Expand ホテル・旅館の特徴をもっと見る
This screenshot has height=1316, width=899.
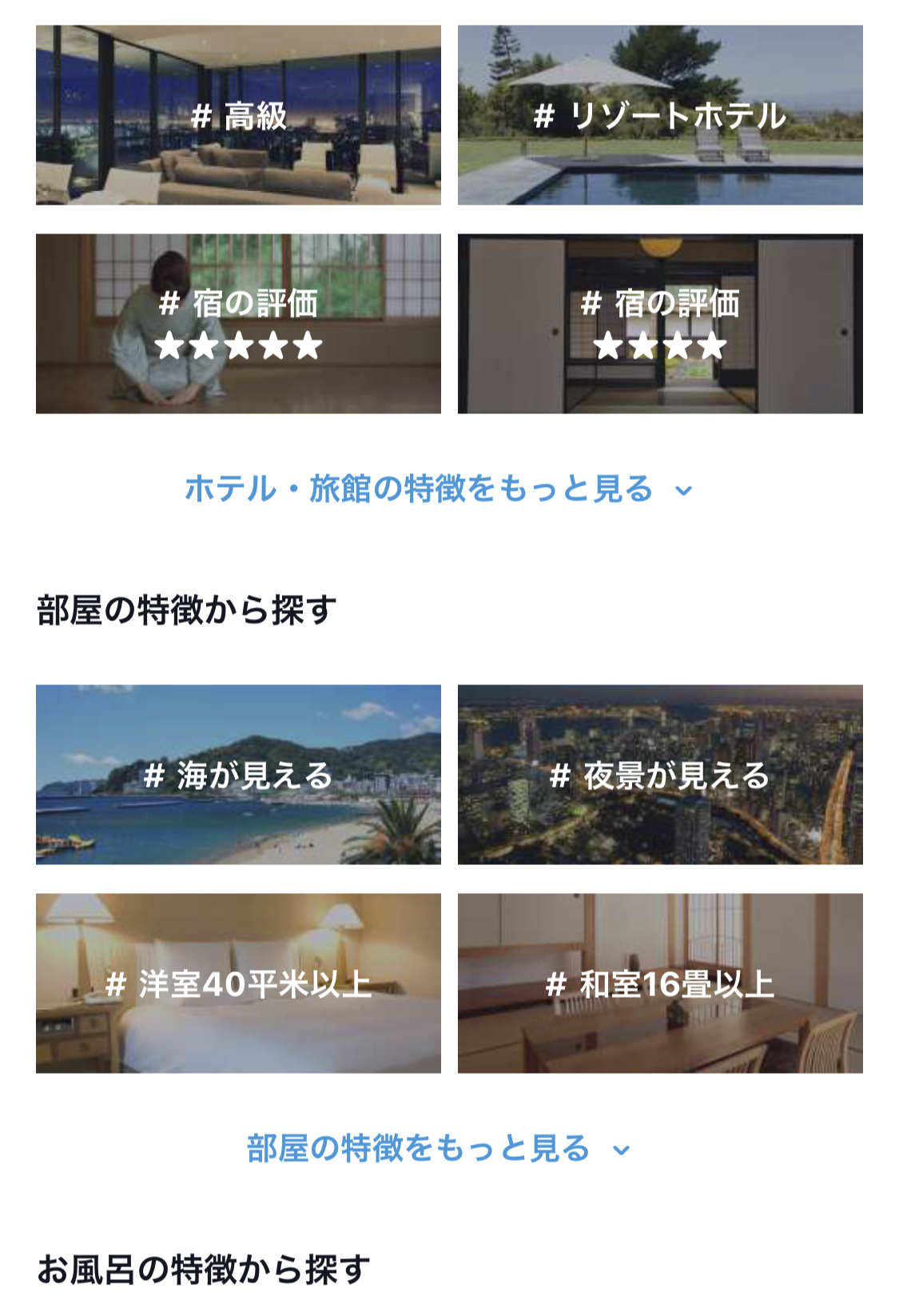(438, 489)
